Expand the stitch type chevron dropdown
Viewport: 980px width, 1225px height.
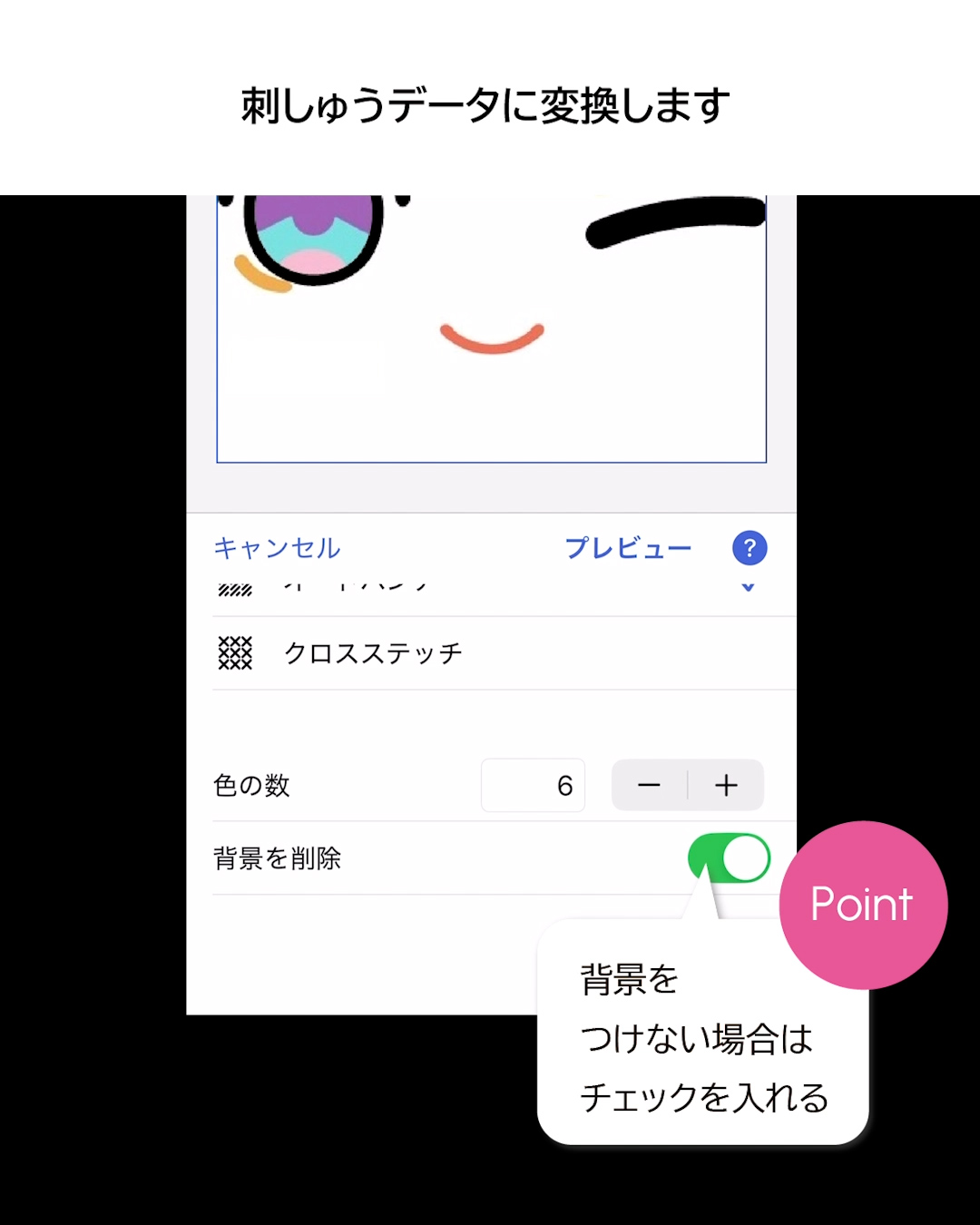click(x=748, y=587)
